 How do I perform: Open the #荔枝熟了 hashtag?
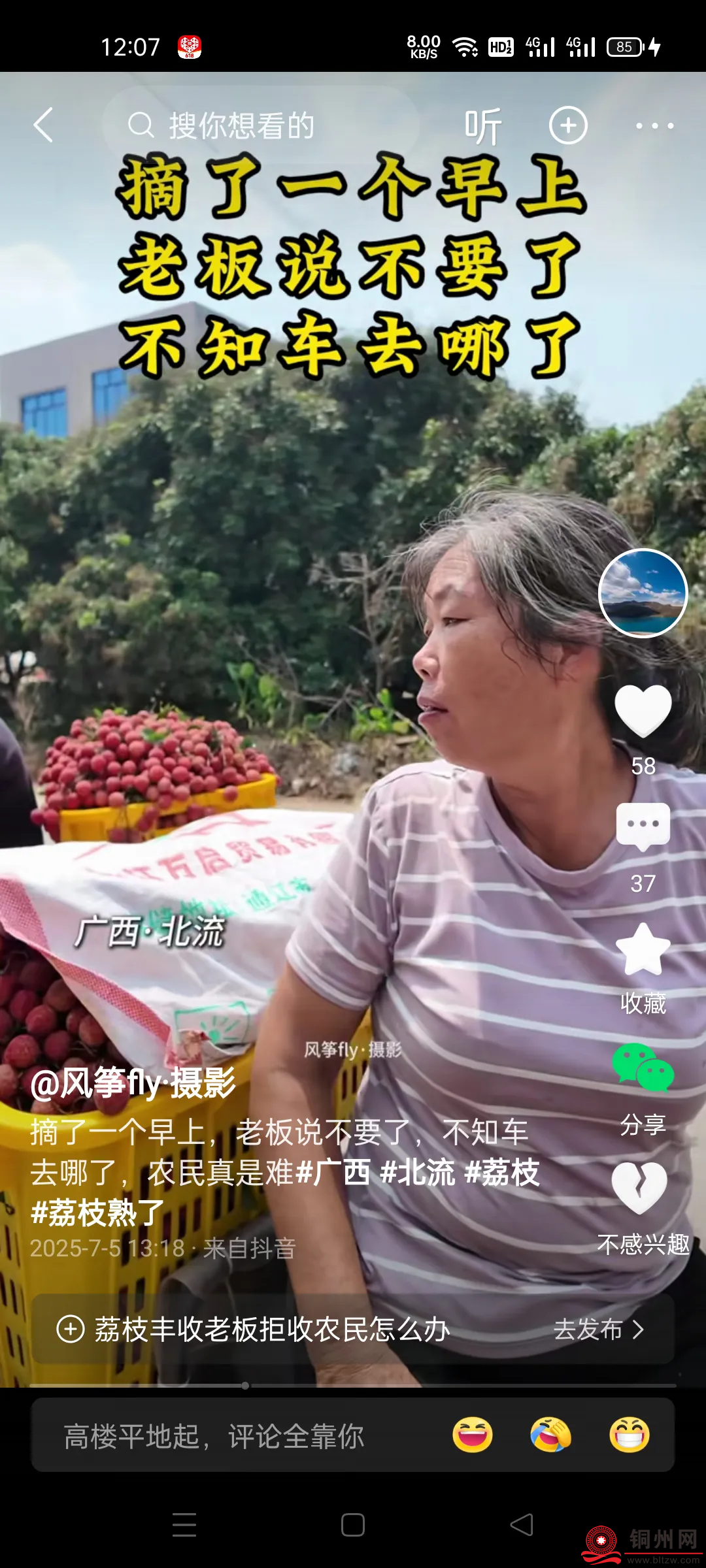coord(97,1213)
